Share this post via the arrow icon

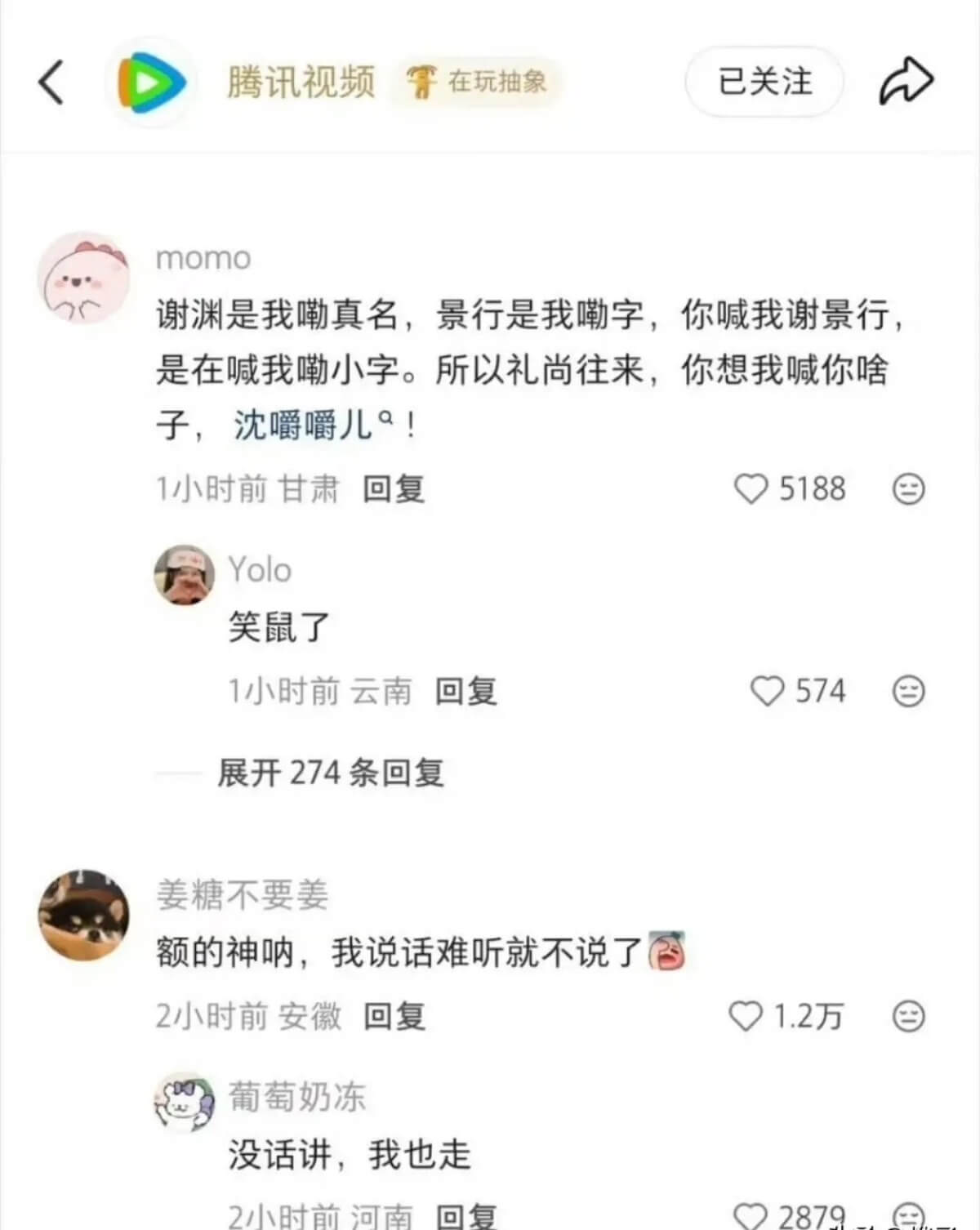(x=906, y=82)
